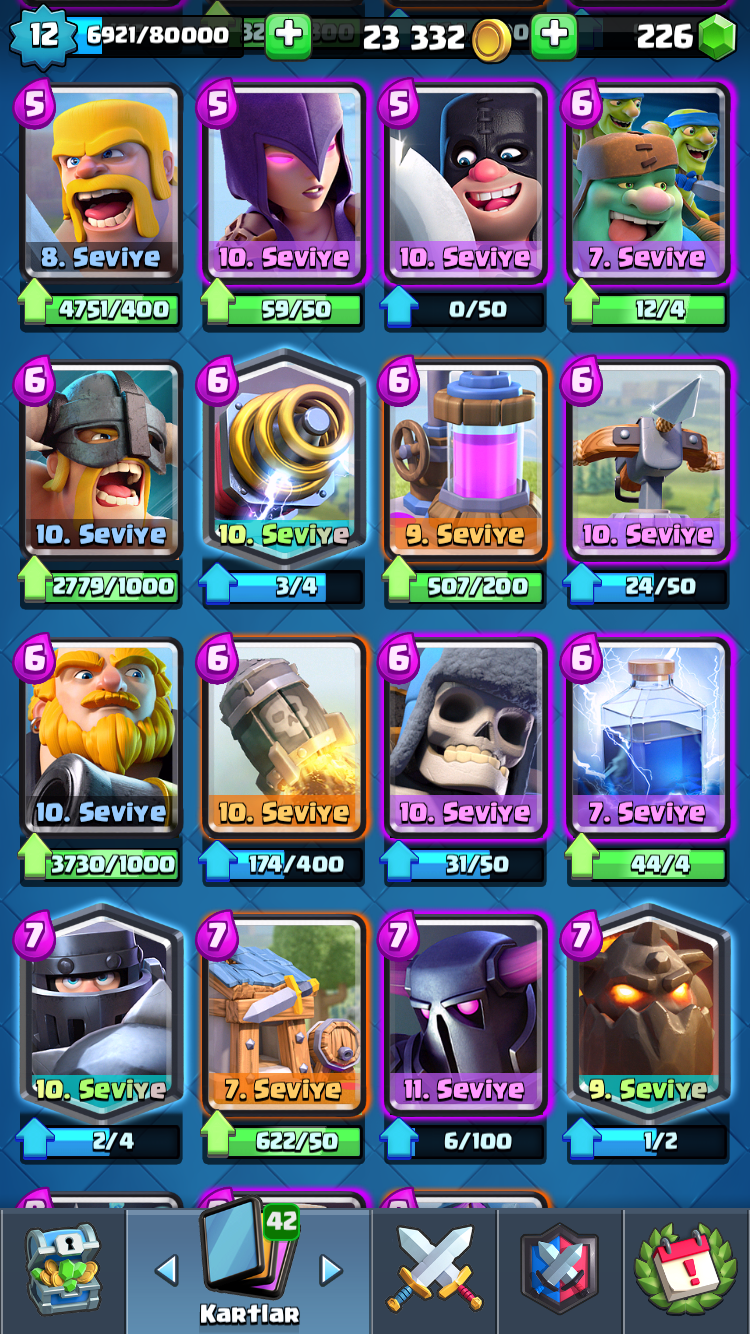The width and height of the screenshot is (750, 1334).
Task: Switch to the Battle crossed-swords tab
Action: pyautogui.click(x=435, y=1270)
